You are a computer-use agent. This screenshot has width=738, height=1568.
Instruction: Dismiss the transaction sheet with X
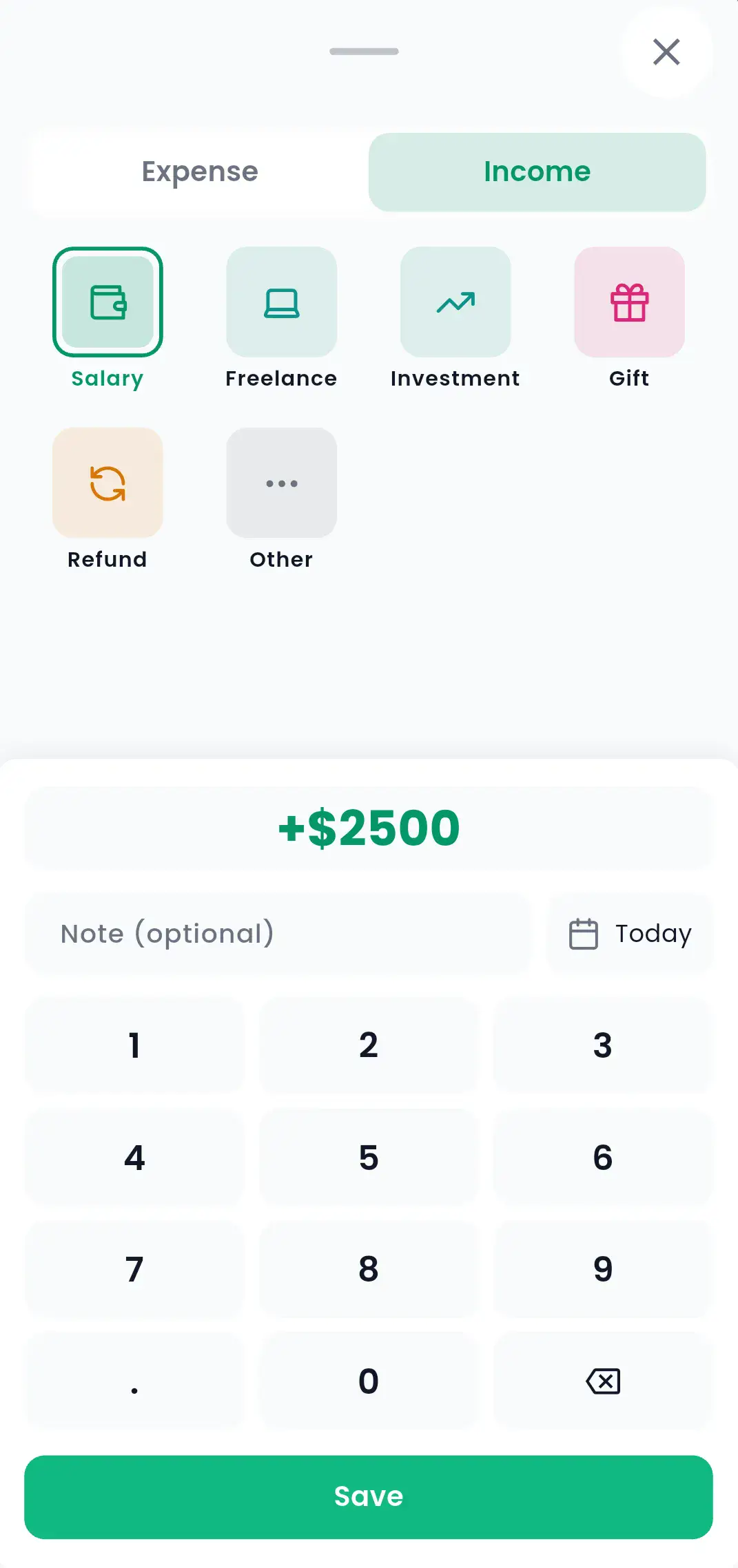pos(666,52)
